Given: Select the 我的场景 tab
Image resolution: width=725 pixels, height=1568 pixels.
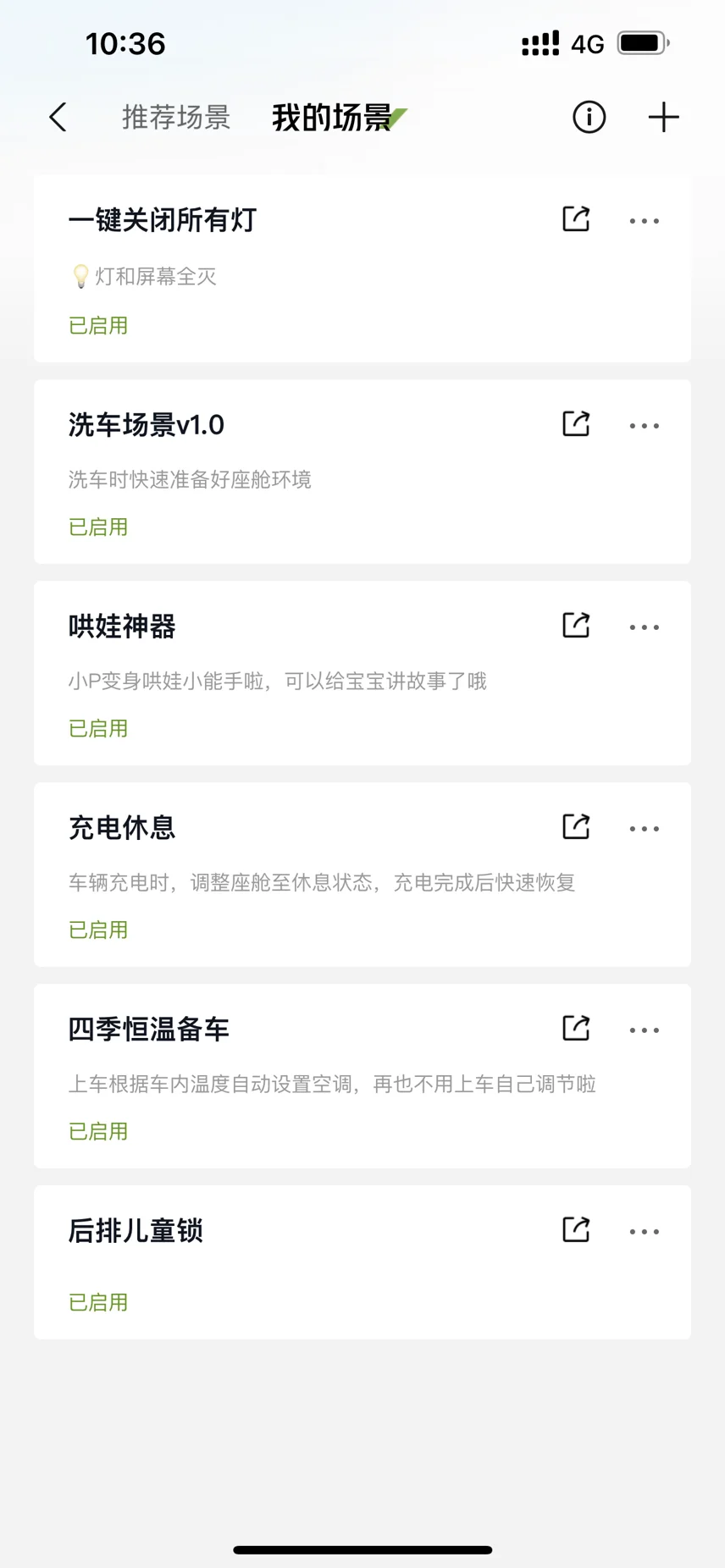Looking at the screenshot, I should [332, 118].
